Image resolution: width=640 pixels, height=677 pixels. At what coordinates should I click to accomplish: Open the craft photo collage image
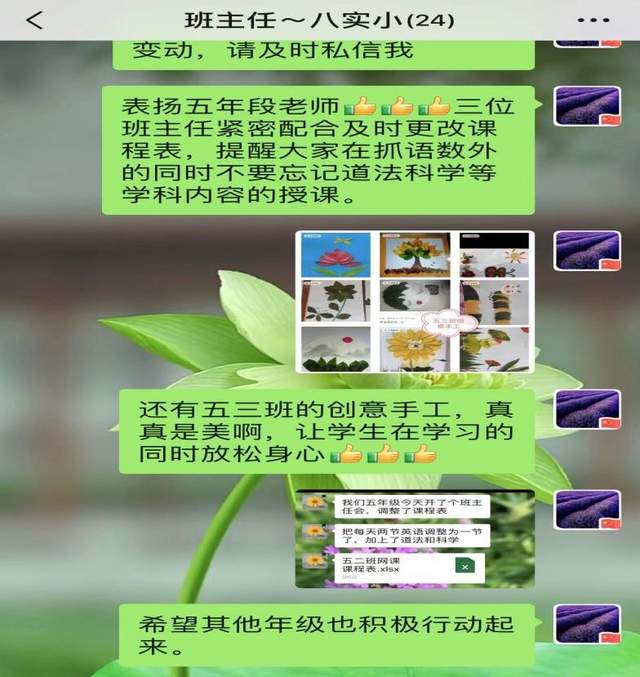415,301
